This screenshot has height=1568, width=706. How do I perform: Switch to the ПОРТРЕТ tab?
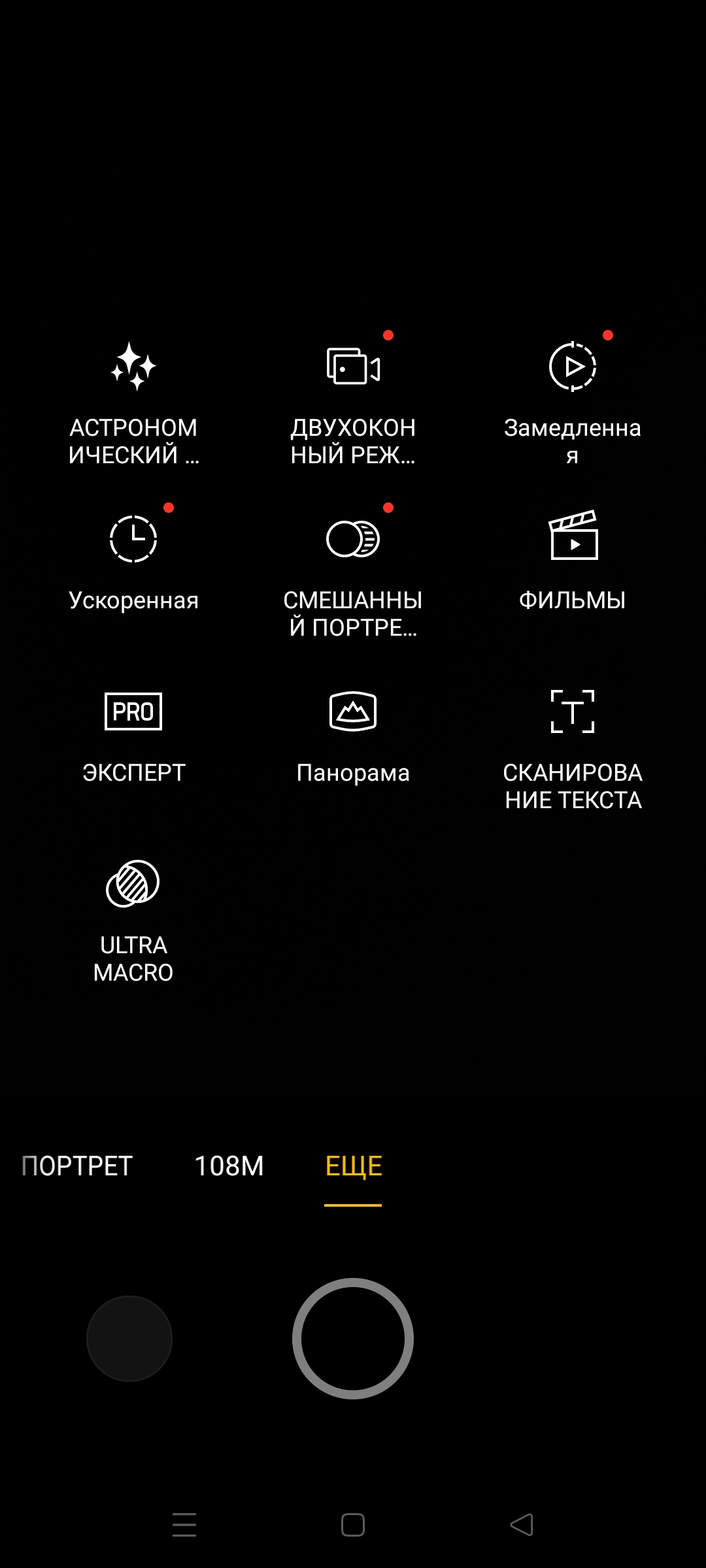[x=77, y=1166]
